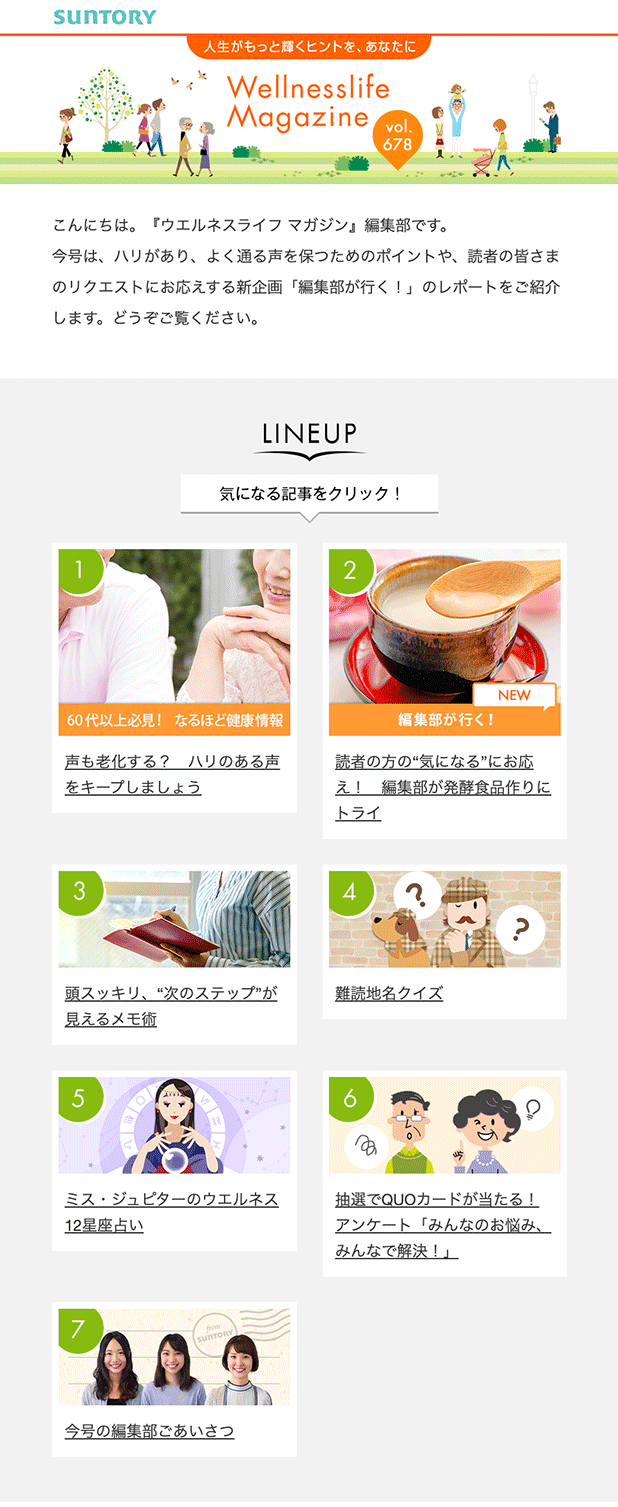Tap the elderly couple survey illustration
The width and height of the screenshot is (618, 1507).
[x=444, y=1125]
